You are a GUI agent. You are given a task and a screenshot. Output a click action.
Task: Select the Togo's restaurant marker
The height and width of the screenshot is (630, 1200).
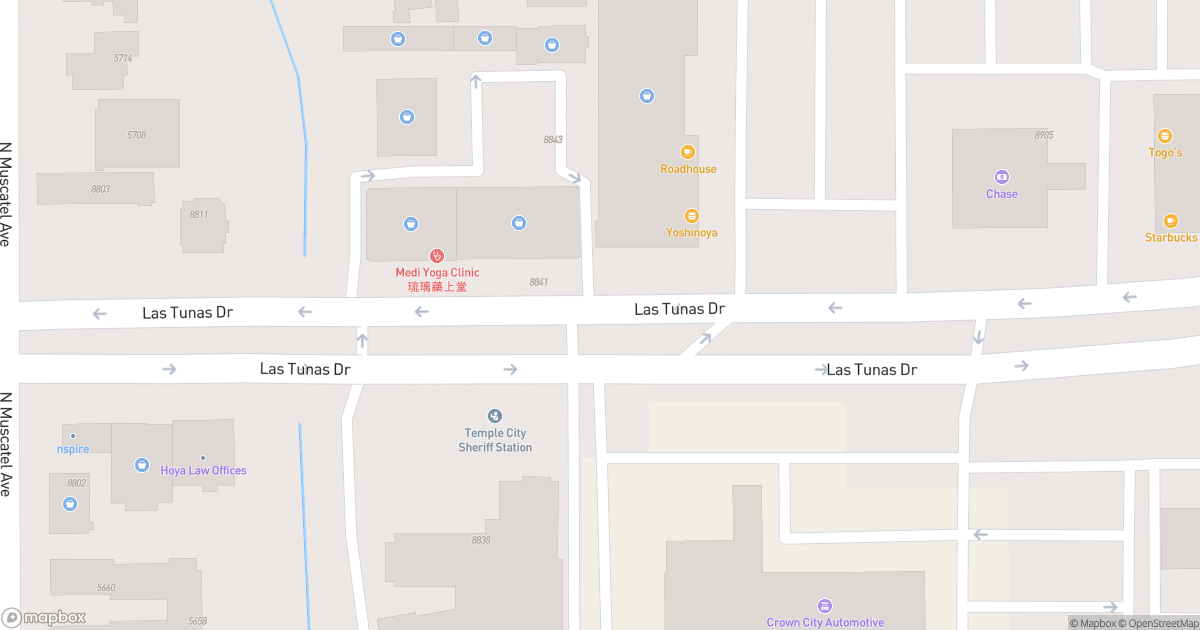[1165, 136]
